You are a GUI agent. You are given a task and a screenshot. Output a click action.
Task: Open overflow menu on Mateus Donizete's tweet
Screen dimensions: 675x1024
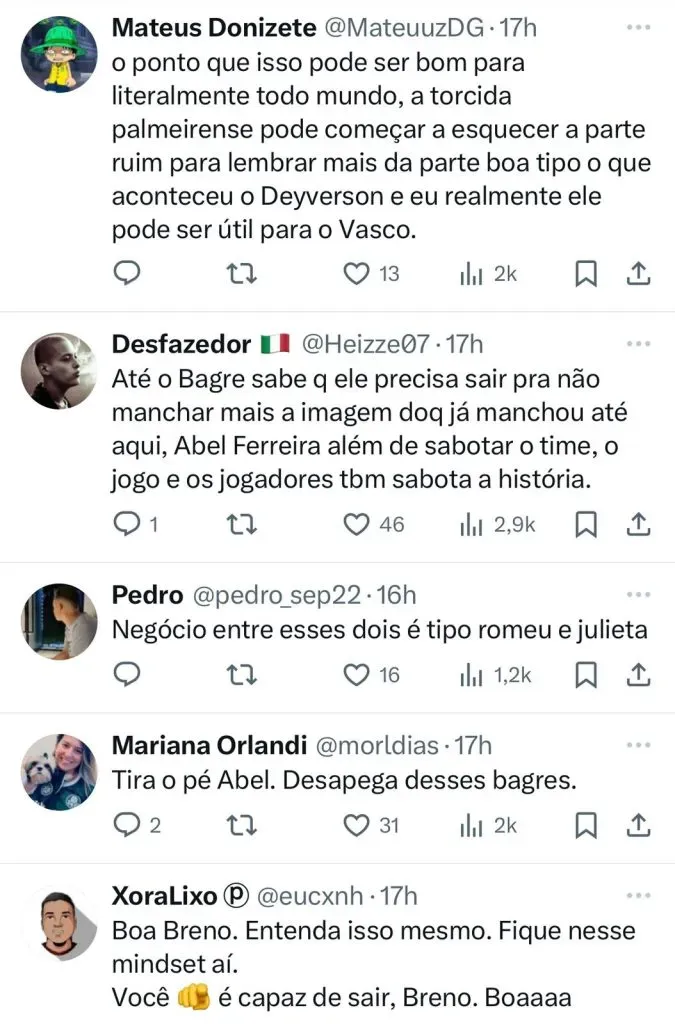point(637,26)
